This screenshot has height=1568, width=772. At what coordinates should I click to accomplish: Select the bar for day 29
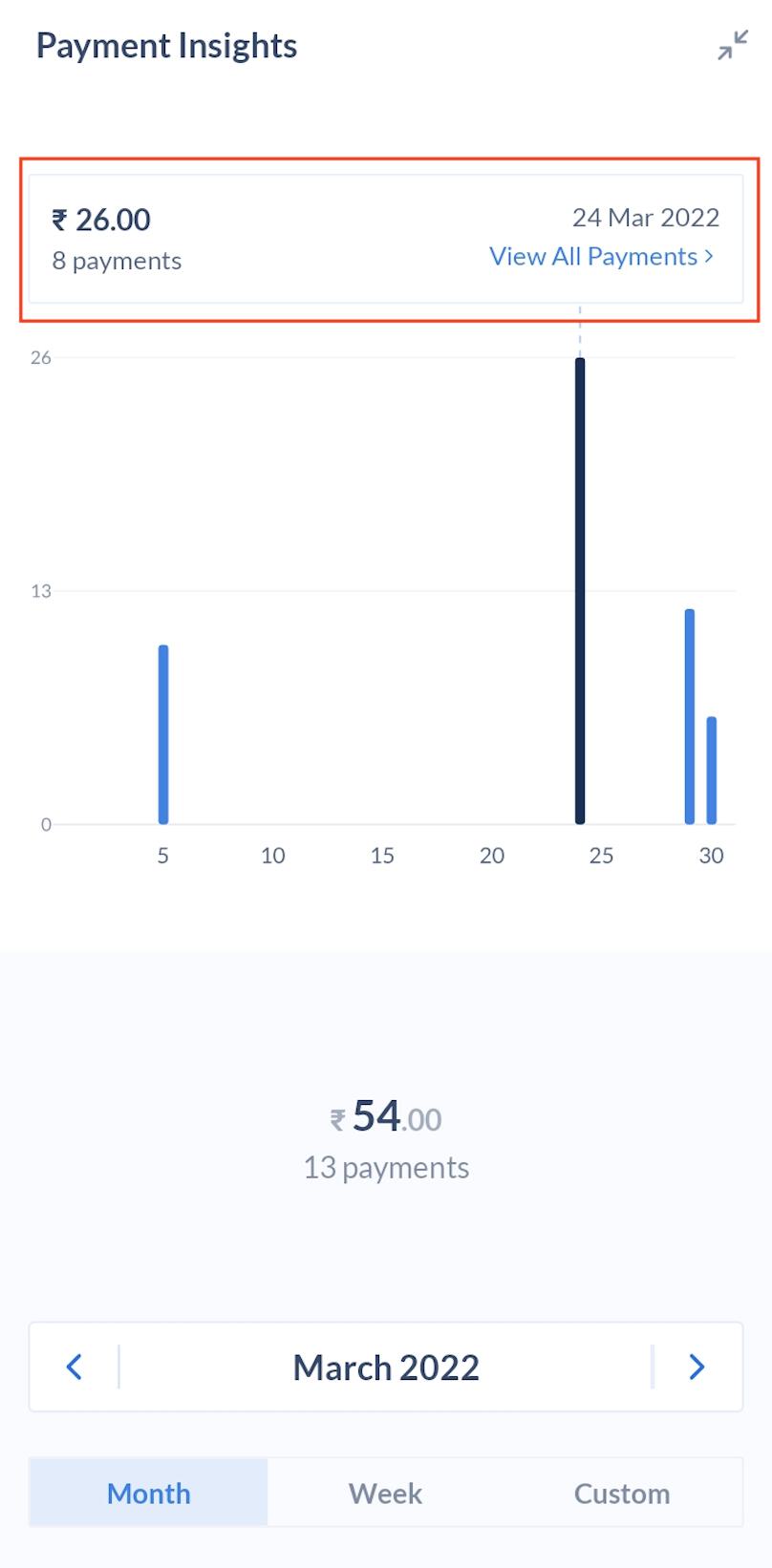690,716
